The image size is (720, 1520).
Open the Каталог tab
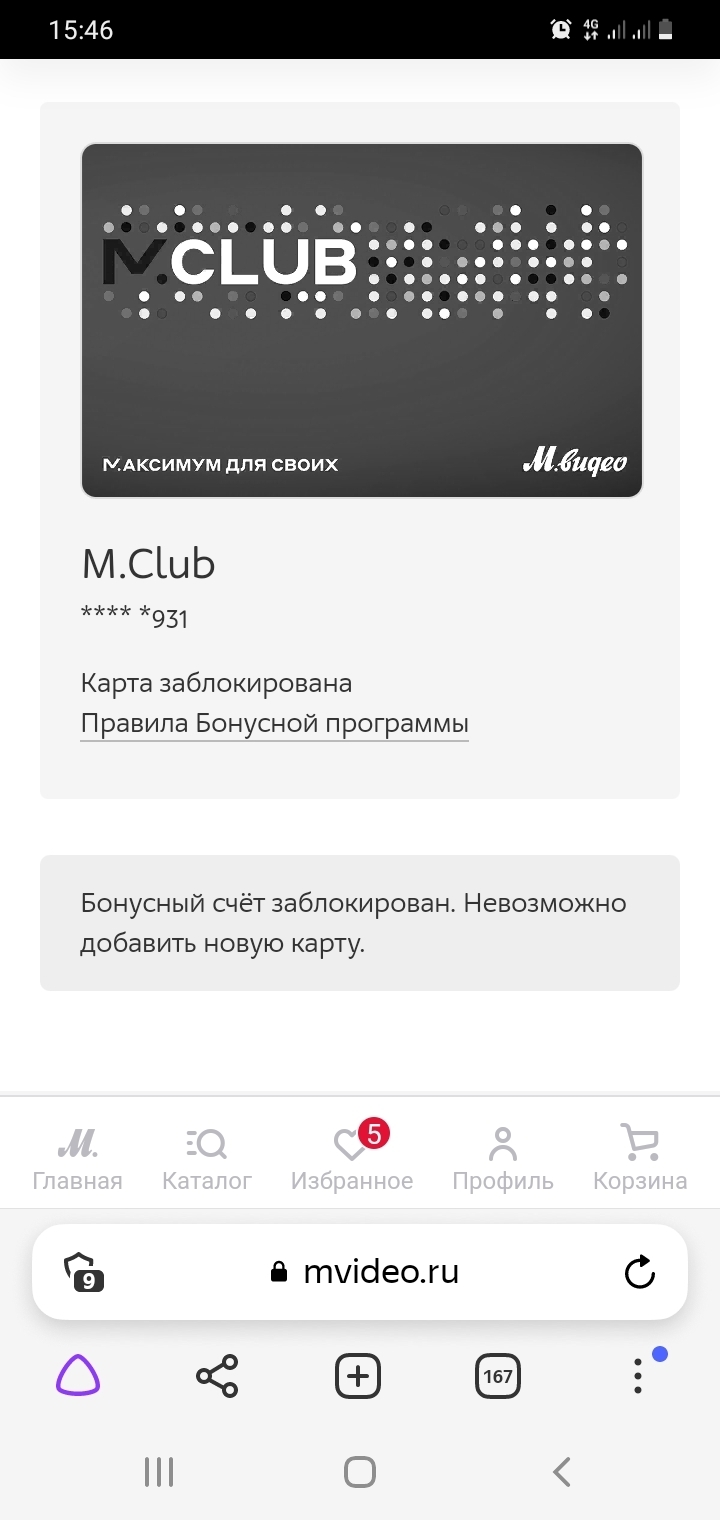pos(207,1158)
